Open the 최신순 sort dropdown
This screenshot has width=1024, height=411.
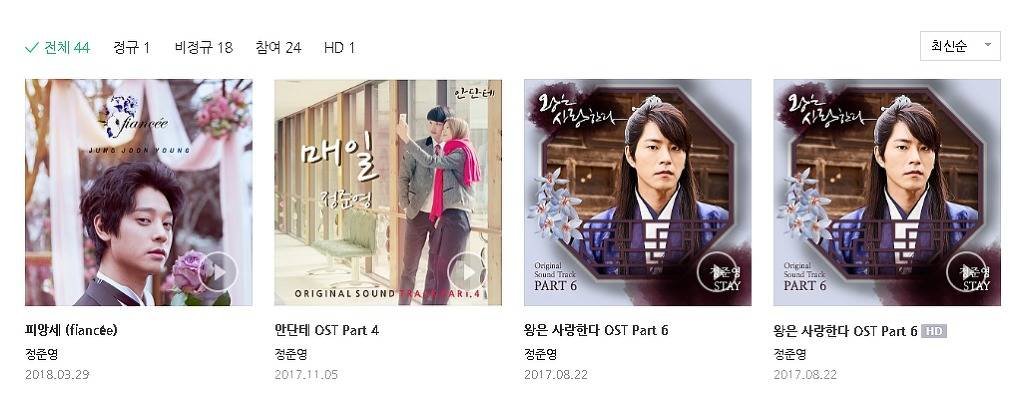959,46
